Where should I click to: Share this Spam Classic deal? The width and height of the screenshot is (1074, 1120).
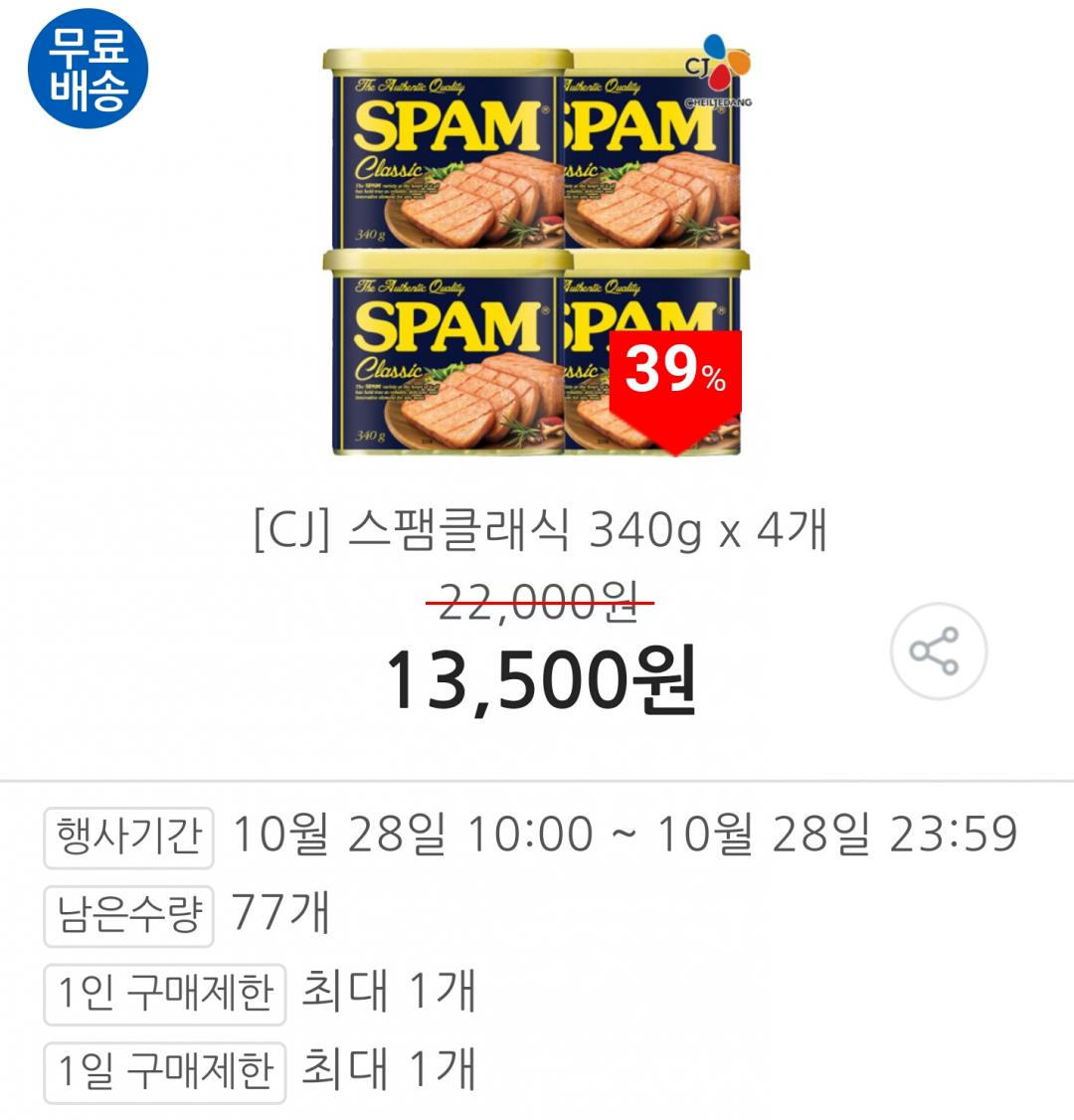tap(937, 652)
